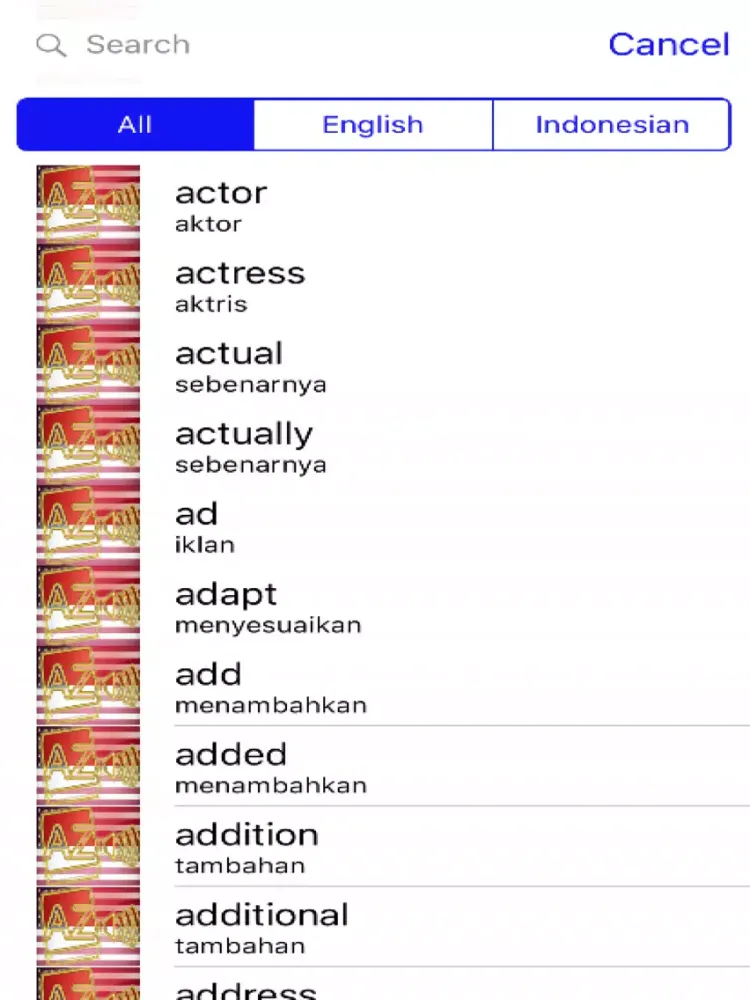Click the search magnifier icon
The image size is (750, 1000).
(50, 45)
